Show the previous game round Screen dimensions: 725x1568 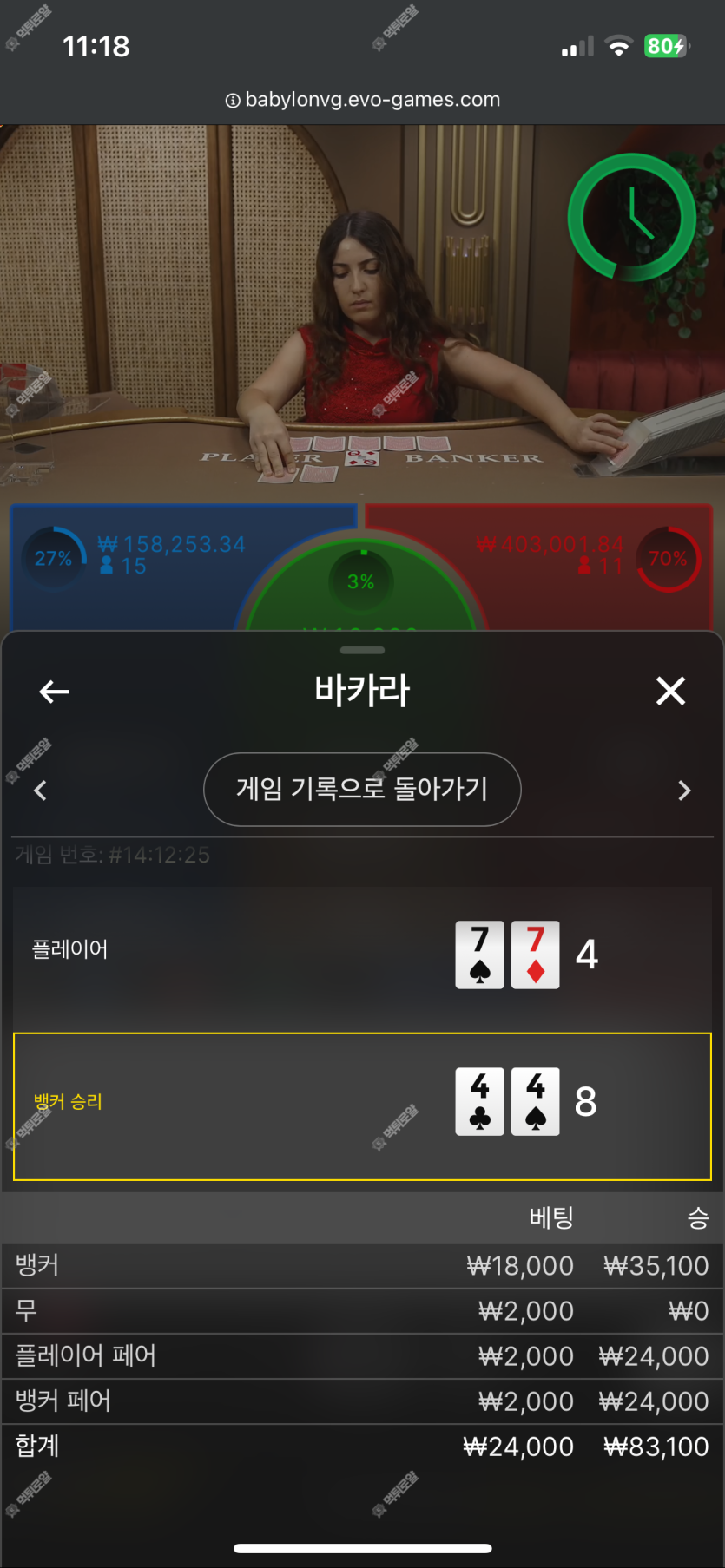pyautogui.click(x=40, y=791)
